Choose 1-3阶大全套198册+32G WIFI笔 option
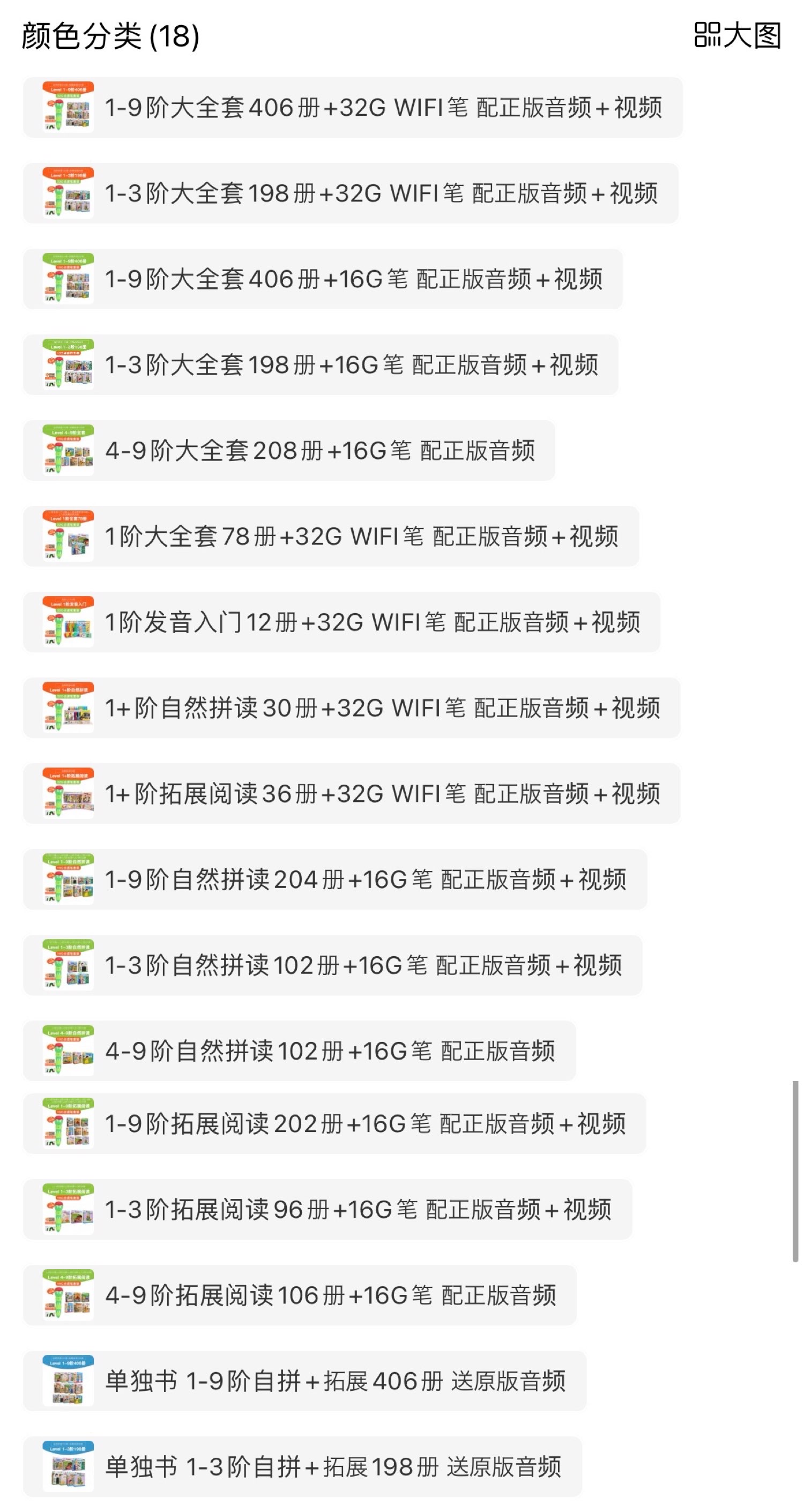804x1512 pixels. [351, 193]
